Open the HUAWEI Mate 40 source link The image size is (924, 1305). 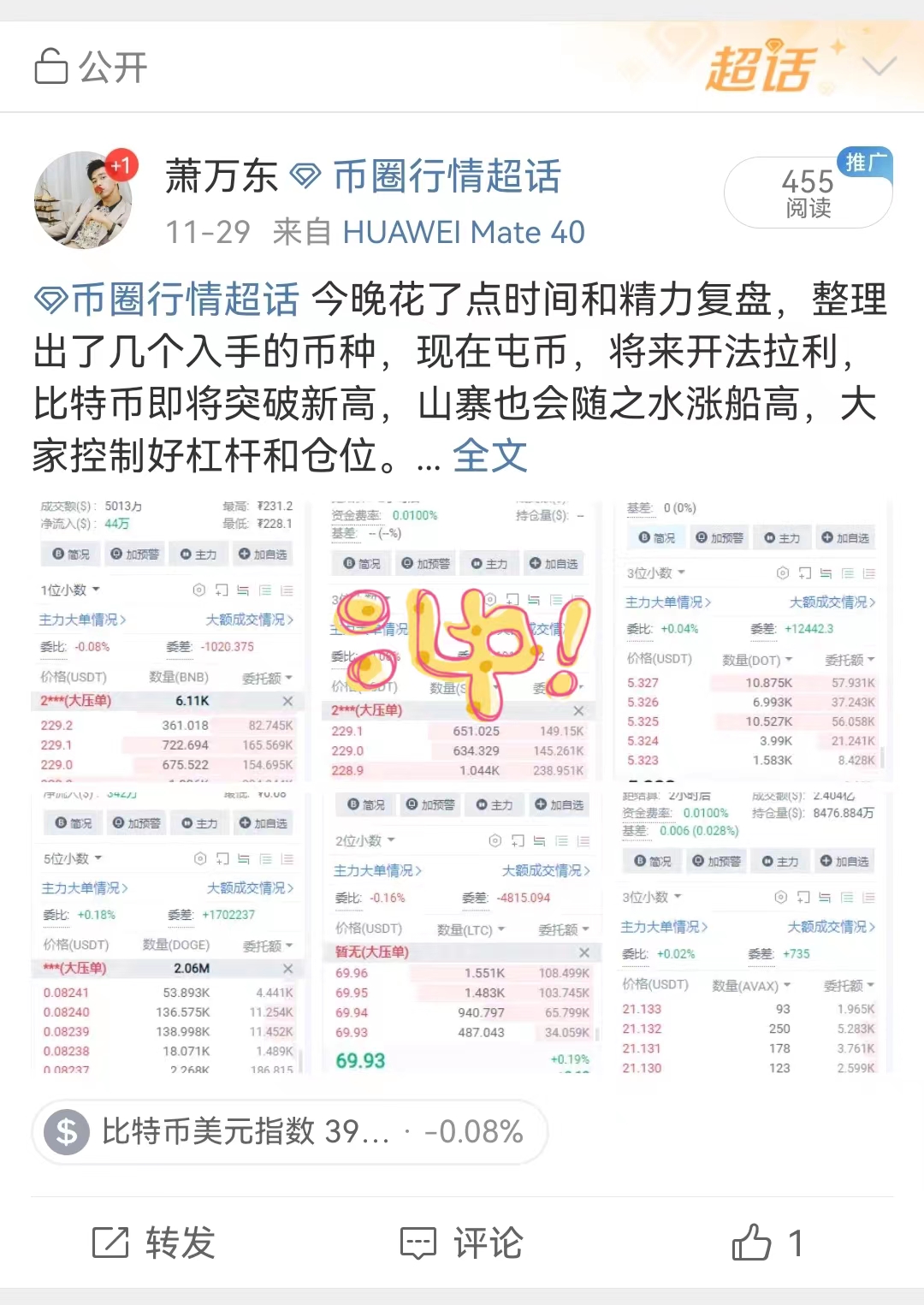[463, 232]
